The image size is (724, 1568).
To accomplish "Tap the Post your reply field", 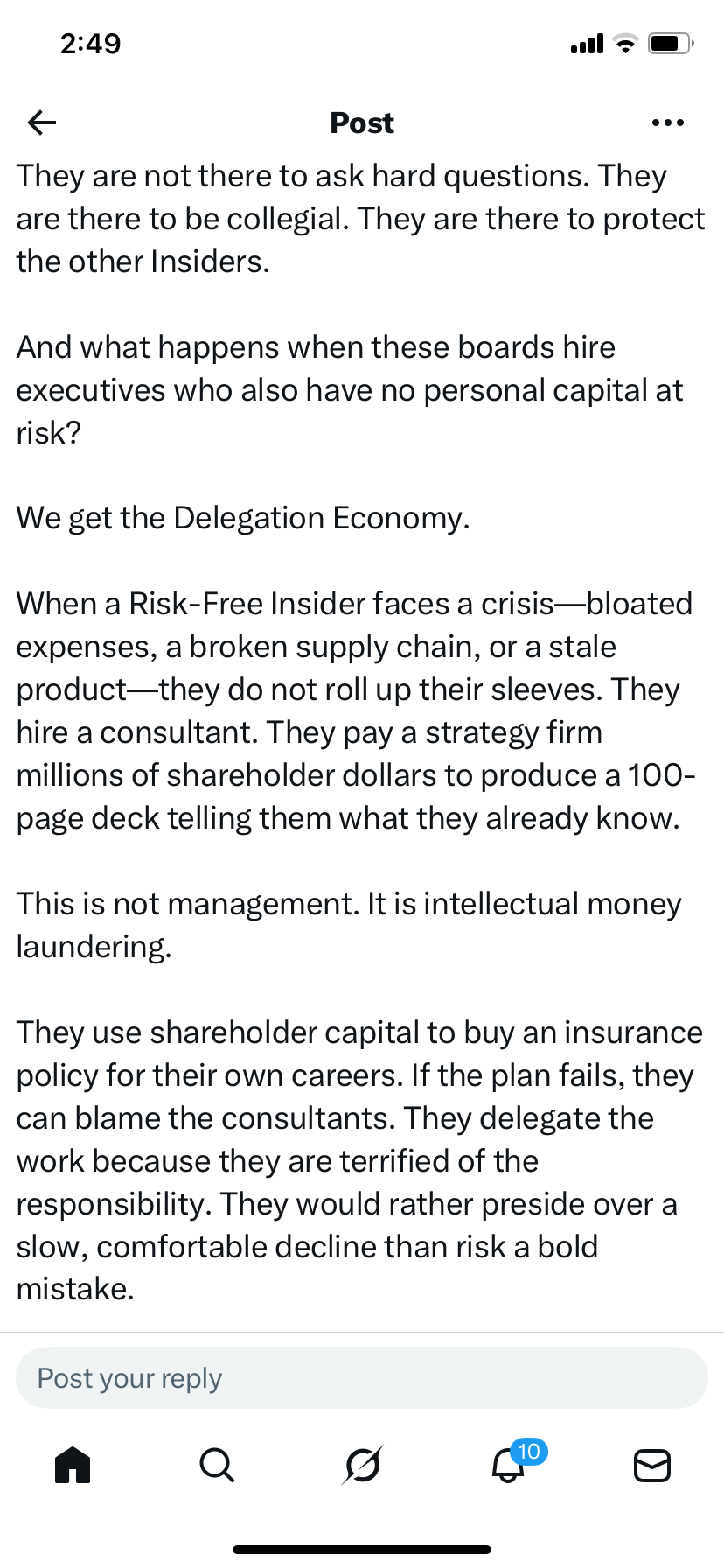I will tap(362, 1378).
